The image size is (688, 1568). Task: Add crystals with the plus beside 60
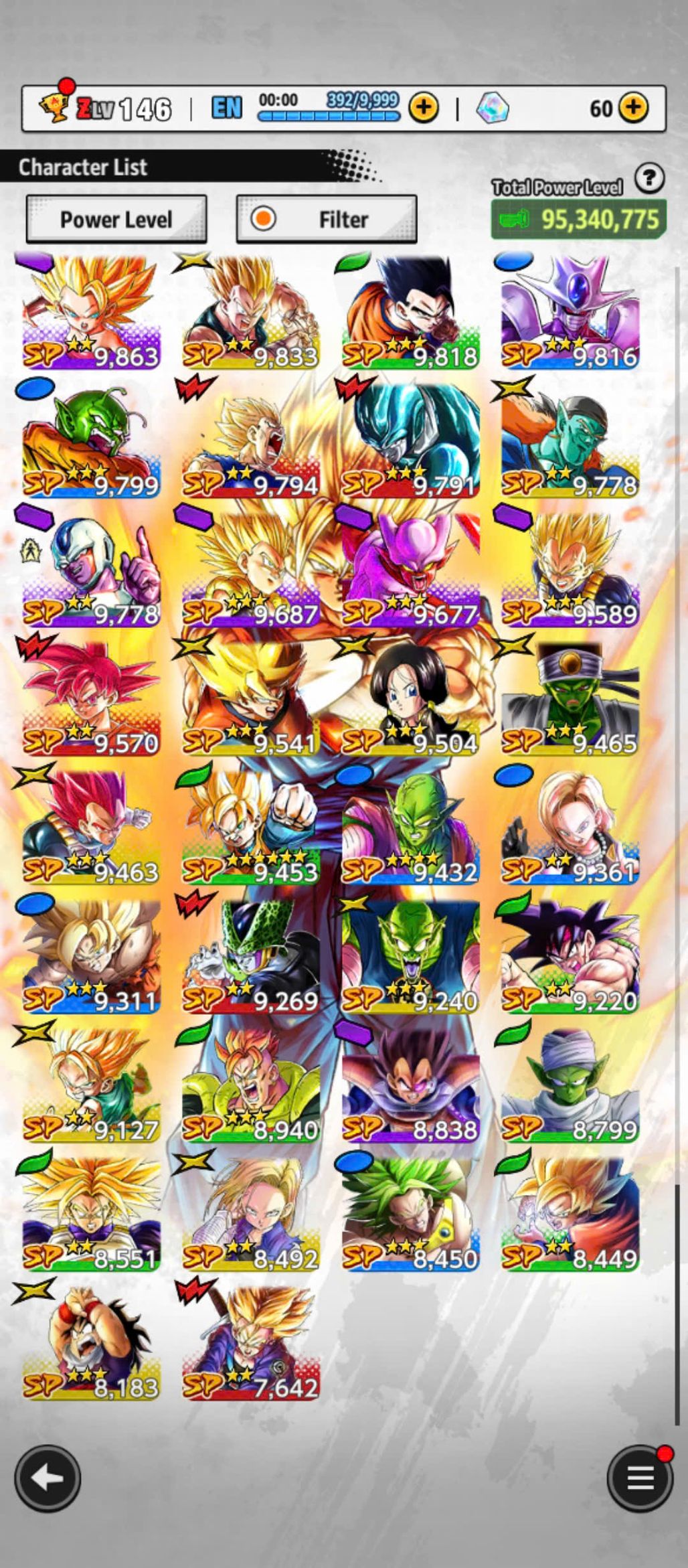[633, 107]
